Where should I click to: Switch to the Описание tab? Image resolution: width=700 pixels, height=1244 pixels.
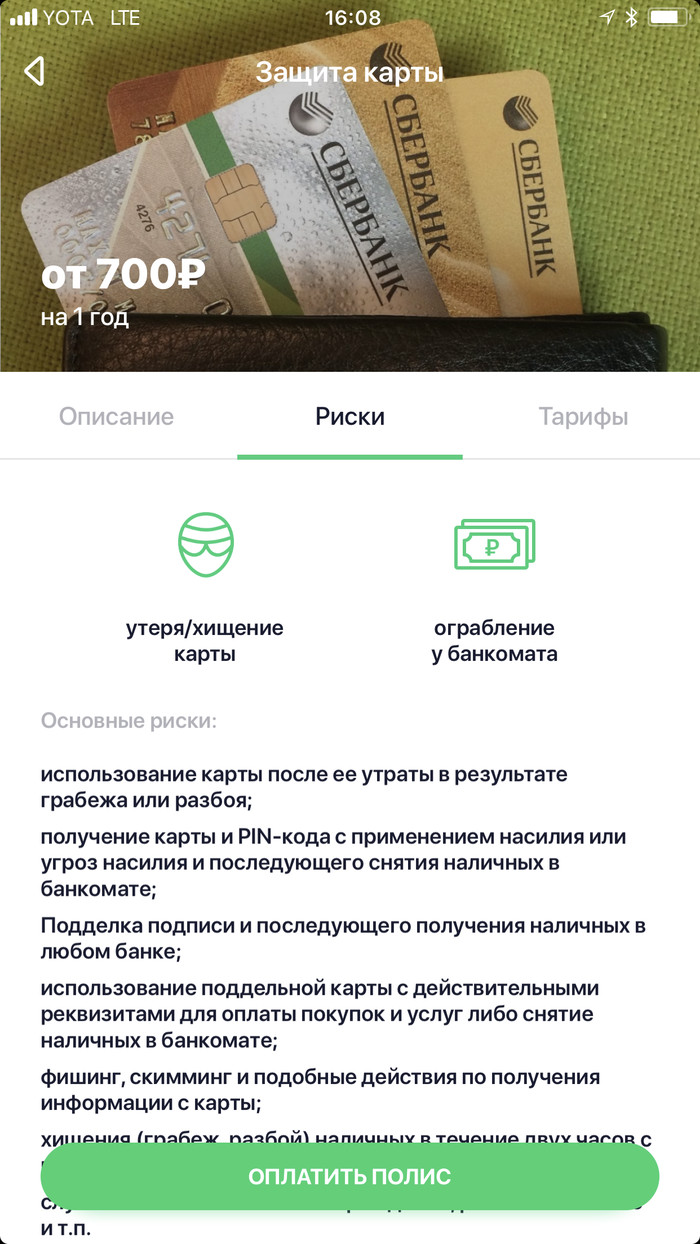116,417
